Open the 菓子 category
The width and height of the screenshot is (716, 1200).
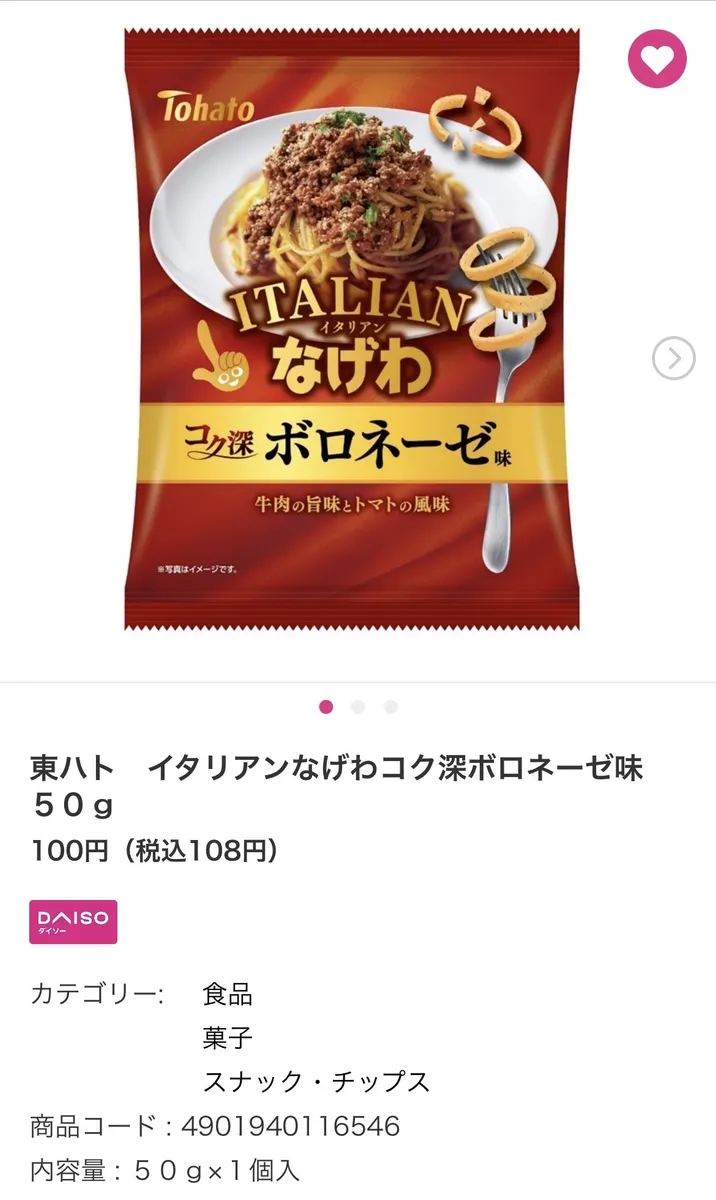pos(227,1038)
